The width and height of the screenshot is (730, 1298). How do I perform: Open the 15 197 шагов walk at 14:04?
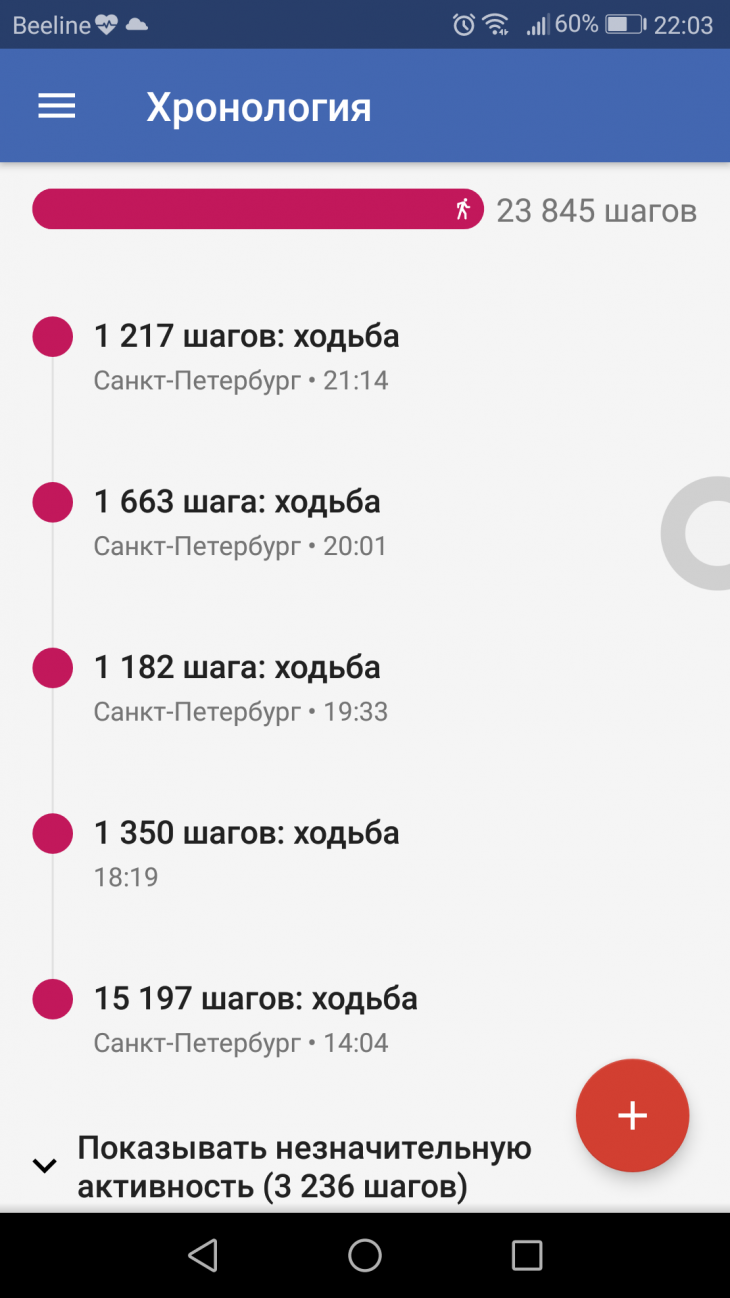point(256,1019)
